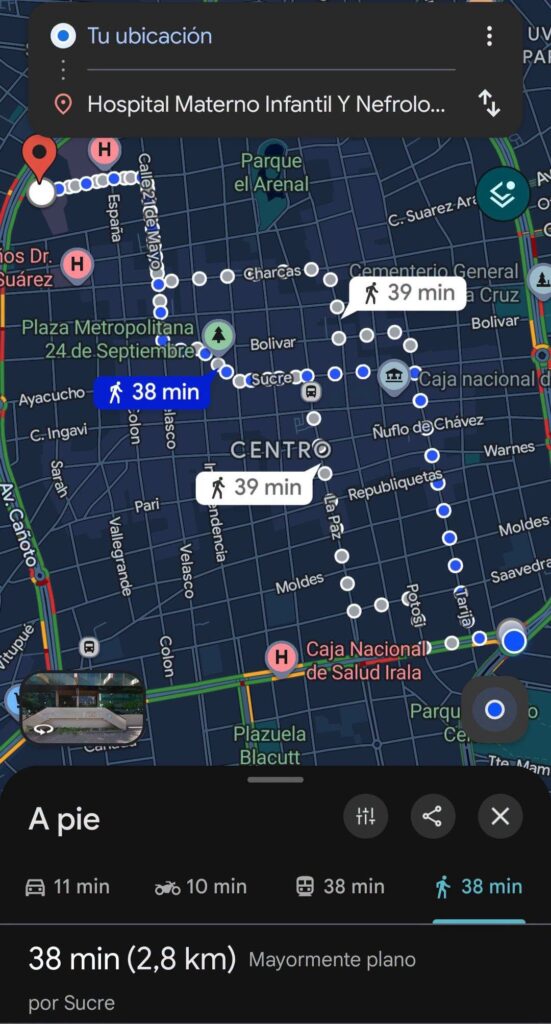Share the walking directions

click(433, 816)
